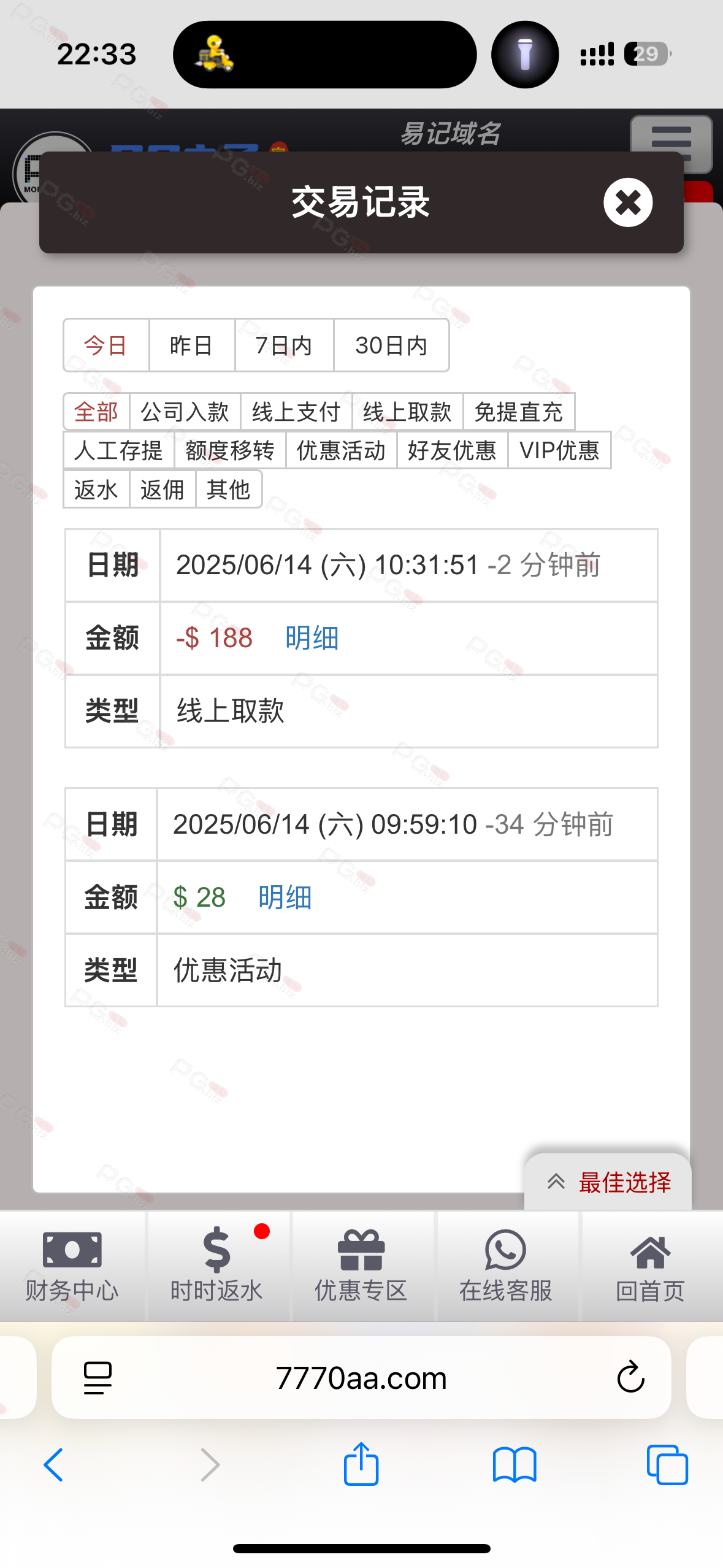Share this page from the Safari toolbar

click(361, 1464)
